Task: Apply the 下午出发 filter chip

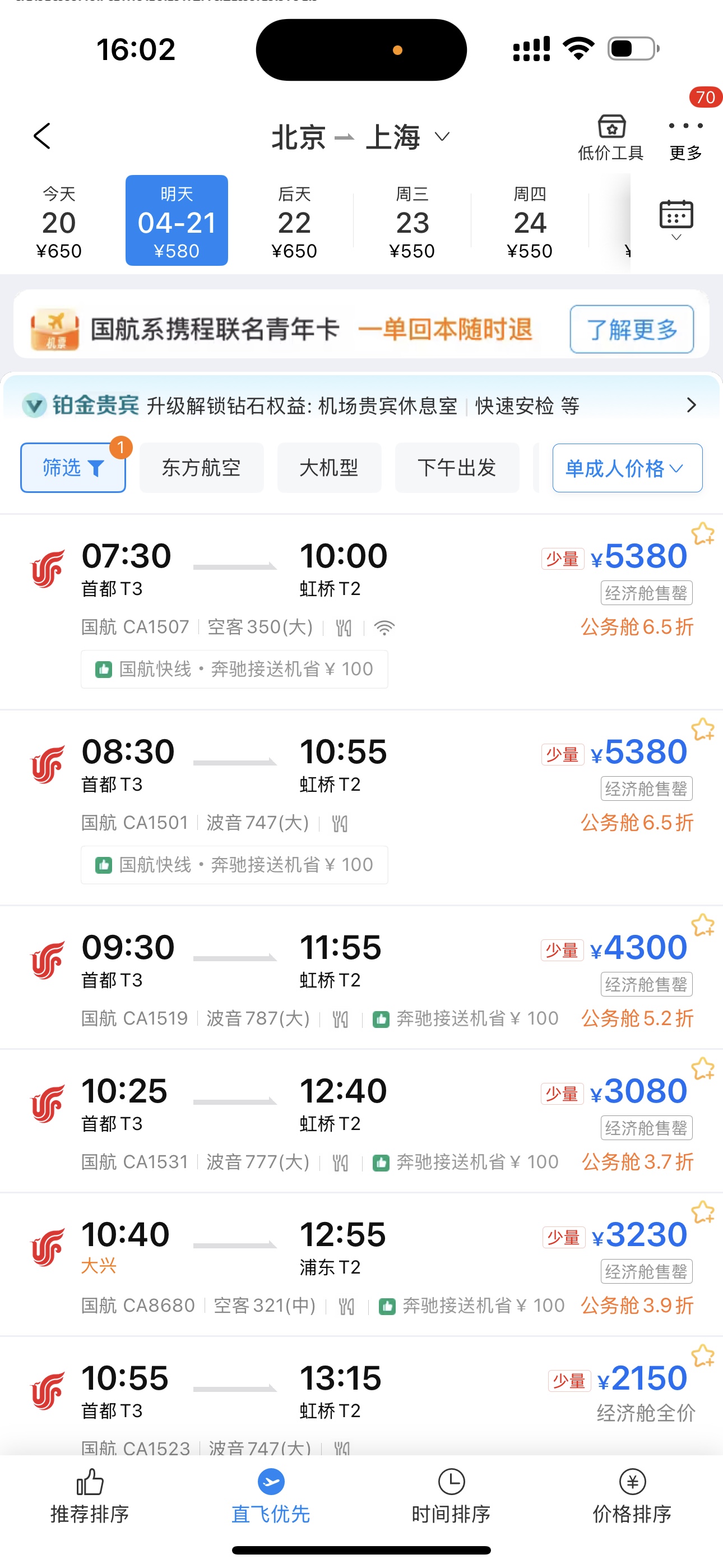Action: click(457, 468)
